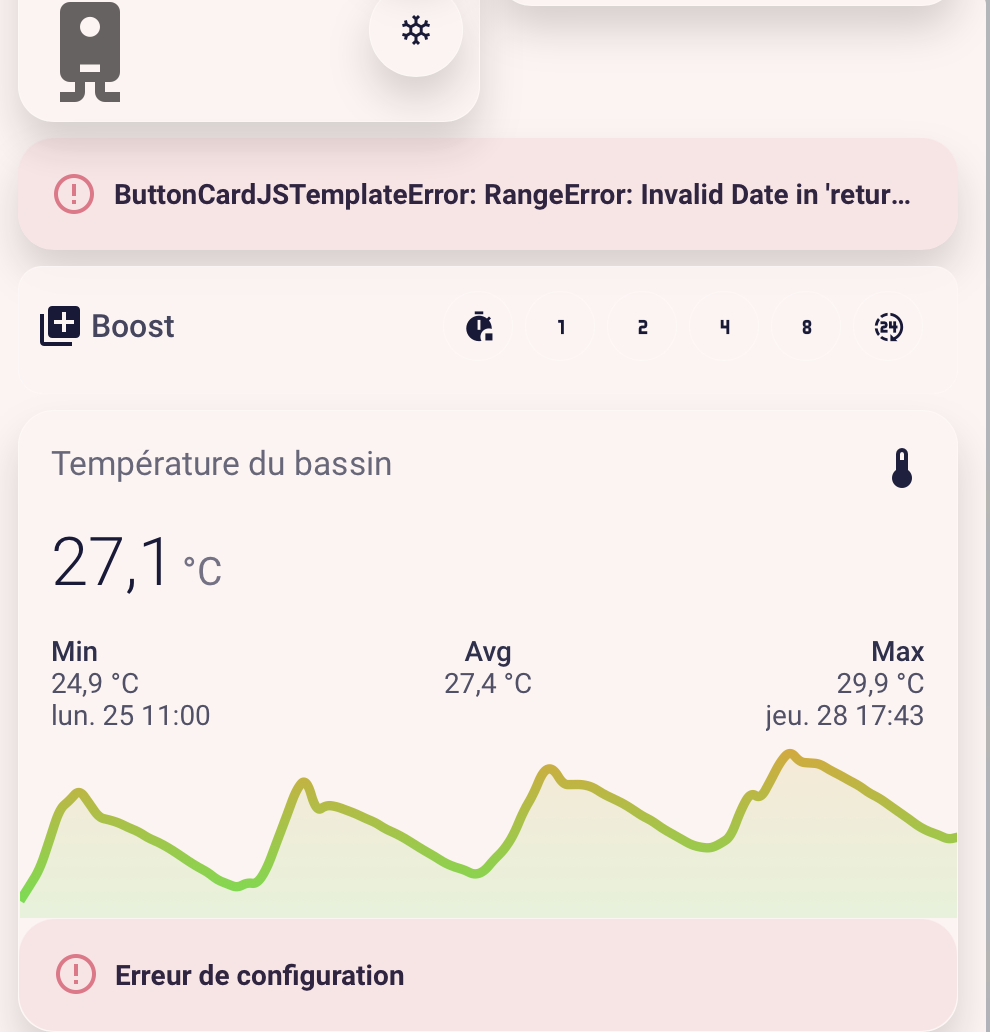This screenshot has height=1032, width=990.
Task: Open the Température du bassin card
Action: coord(488,663)
